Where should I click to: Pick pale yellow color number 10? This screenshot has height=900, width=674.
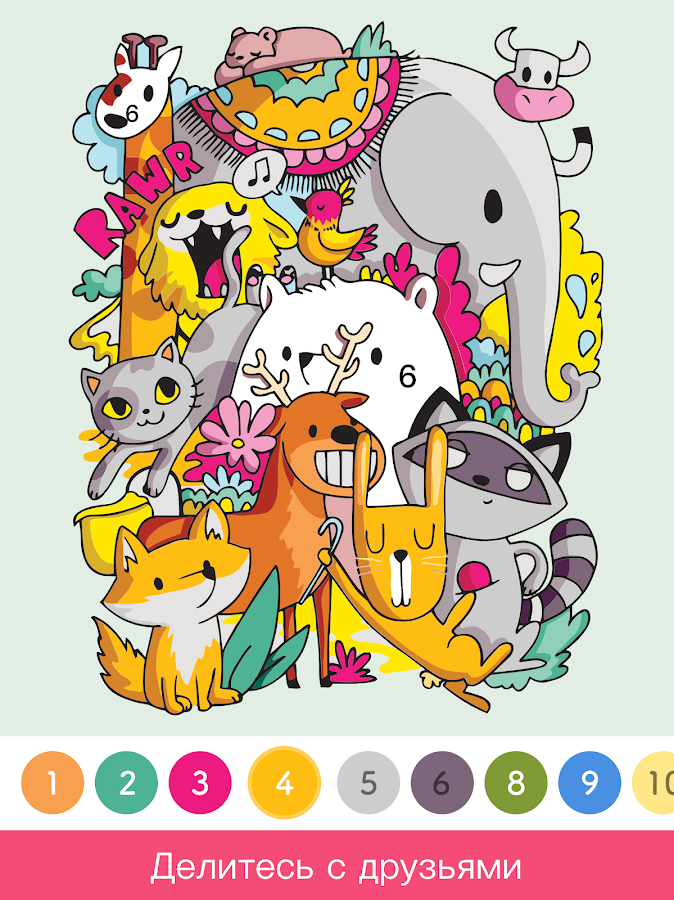pos(655,783)
